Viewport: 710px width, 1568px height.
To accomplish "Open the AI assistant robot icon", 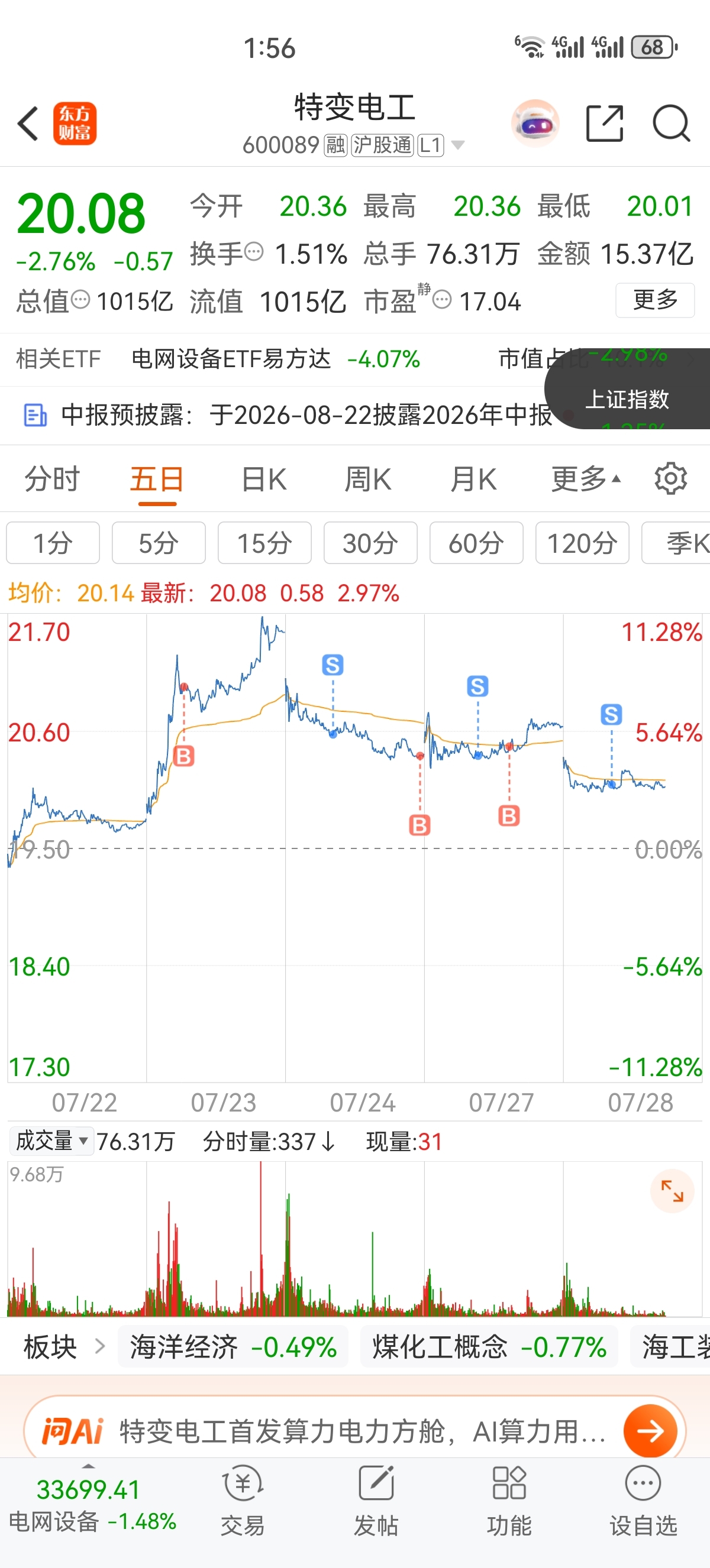I will click(x=535, y=124).
